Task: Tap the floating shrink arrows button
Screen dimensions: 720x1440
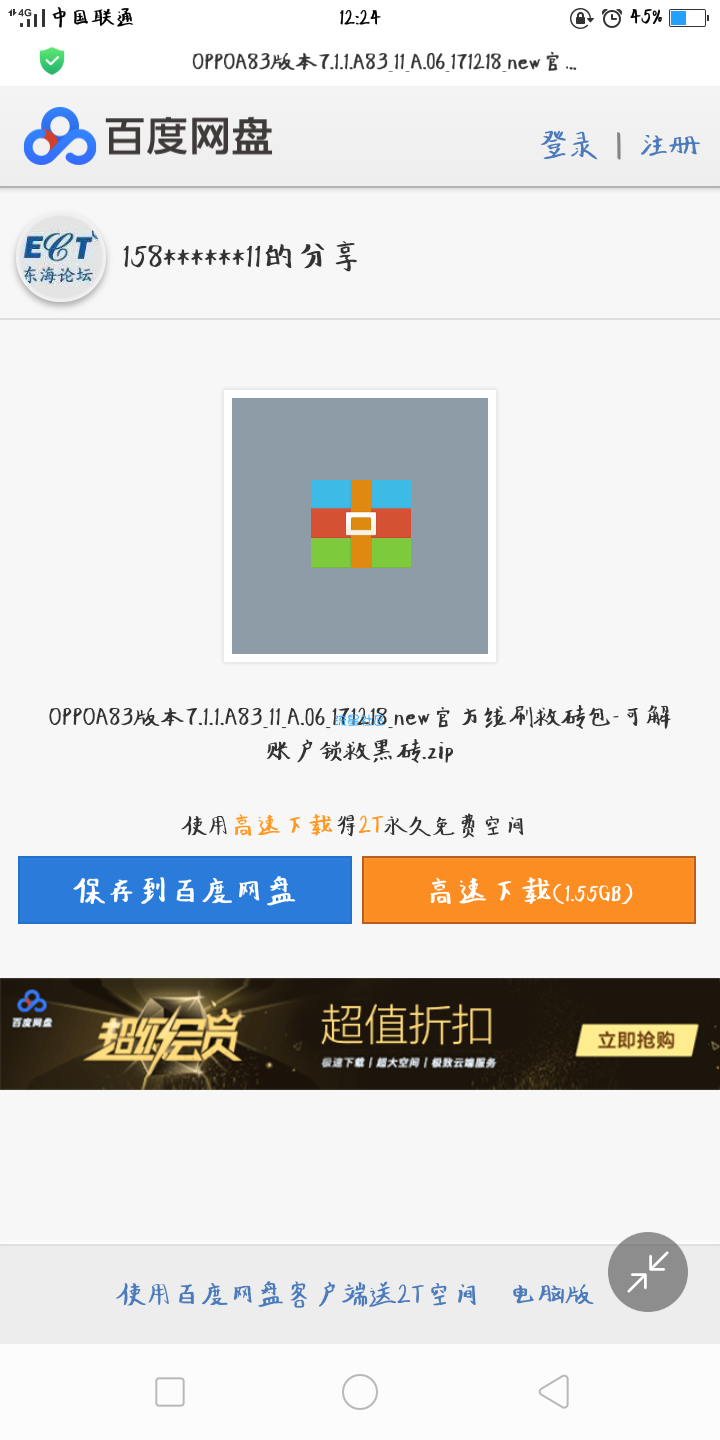Action: click(x=648, y=1272)
